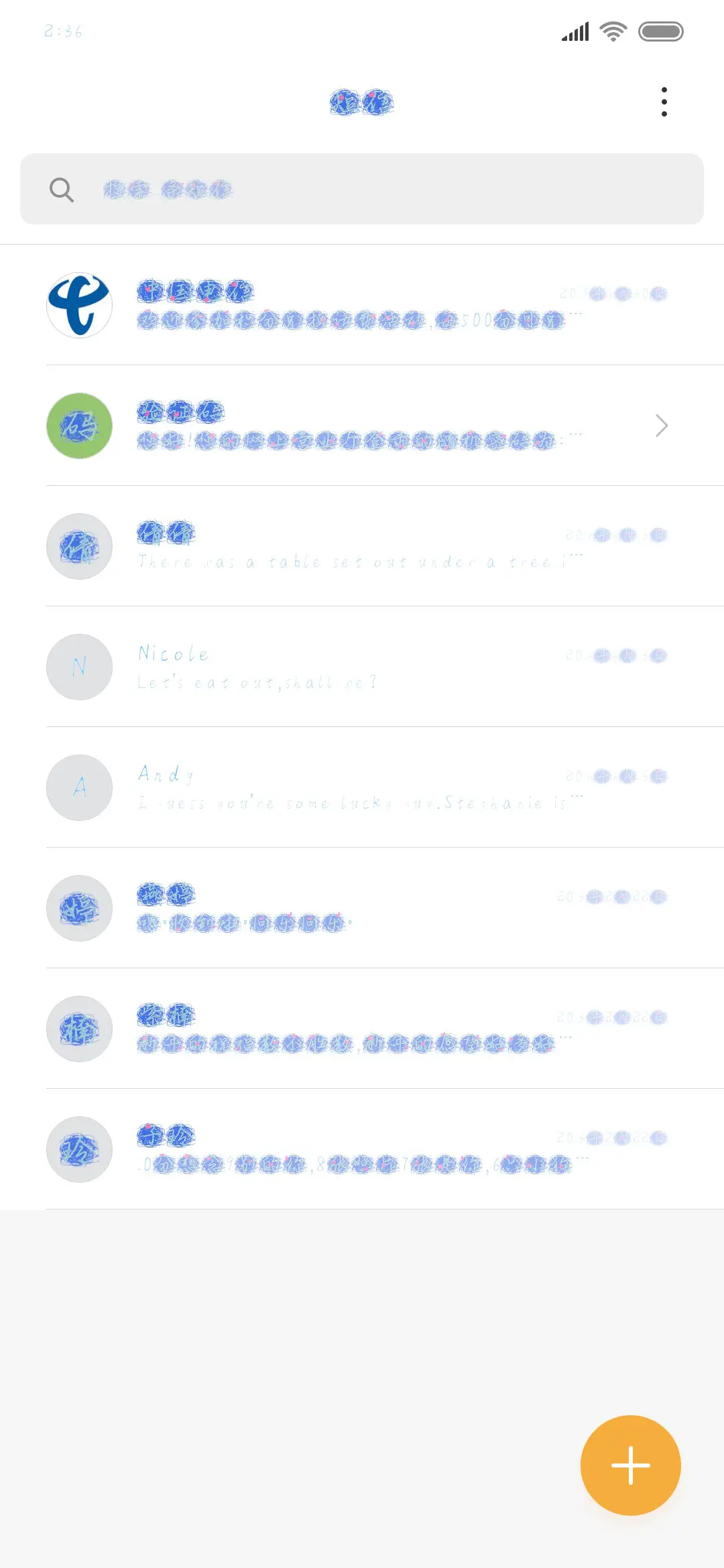Select the timestamp on the China Telecom message
Viewport: 724px width, 1568px height.
tap(611, 293)
